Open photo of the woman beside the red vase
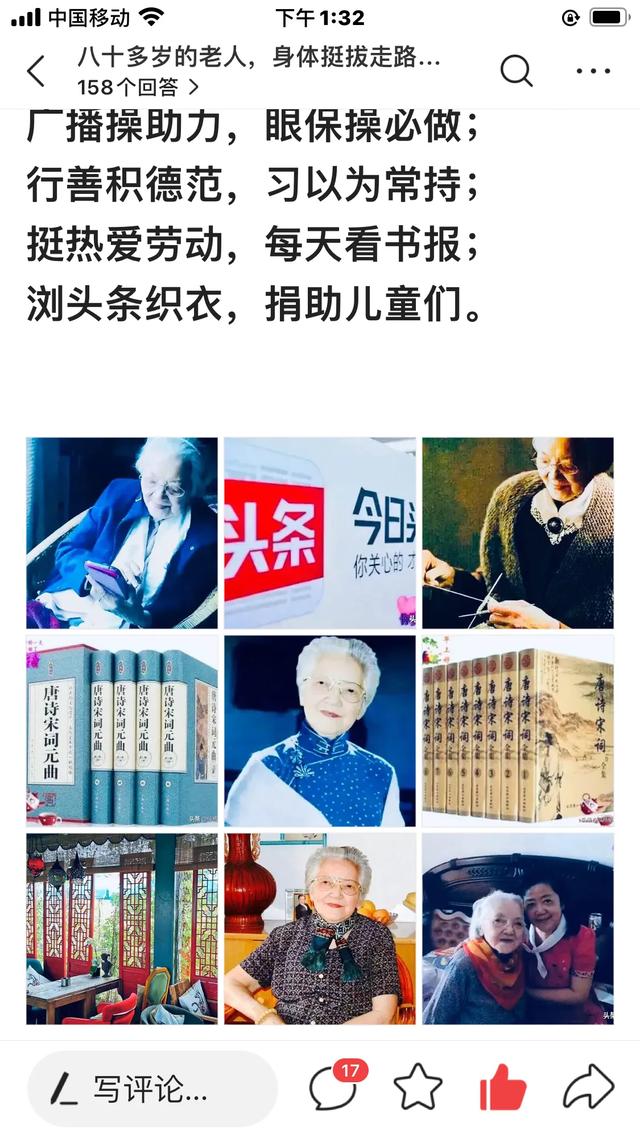Image resolution: width=640 pixels, height=1138 pixels. click(x=320, y=928)
